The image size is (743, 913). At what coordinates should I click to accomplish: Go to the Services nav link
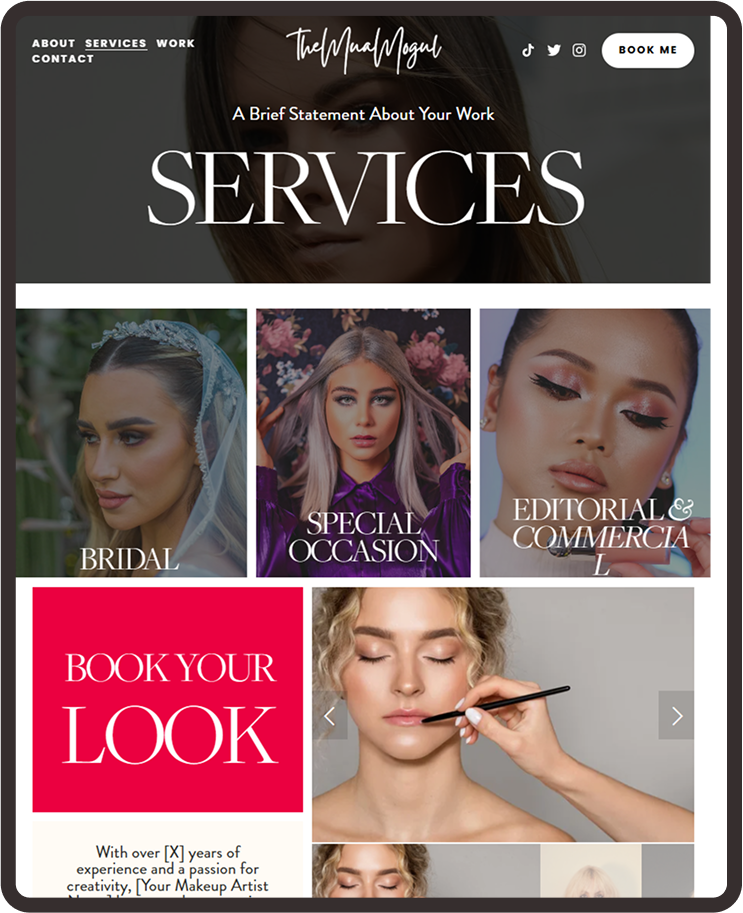tap(116, 44)
